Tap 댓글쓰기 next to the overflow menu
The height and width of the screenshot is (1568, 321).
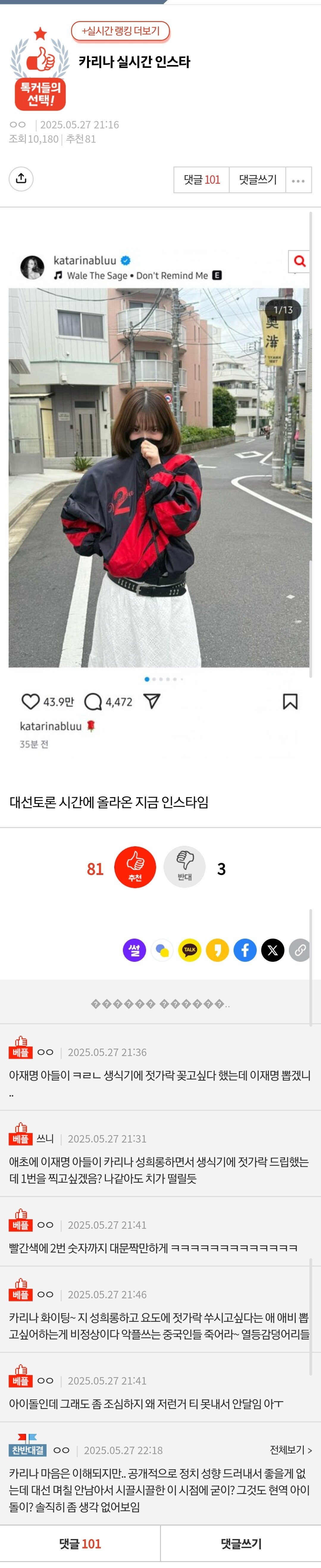coord(257,180)
